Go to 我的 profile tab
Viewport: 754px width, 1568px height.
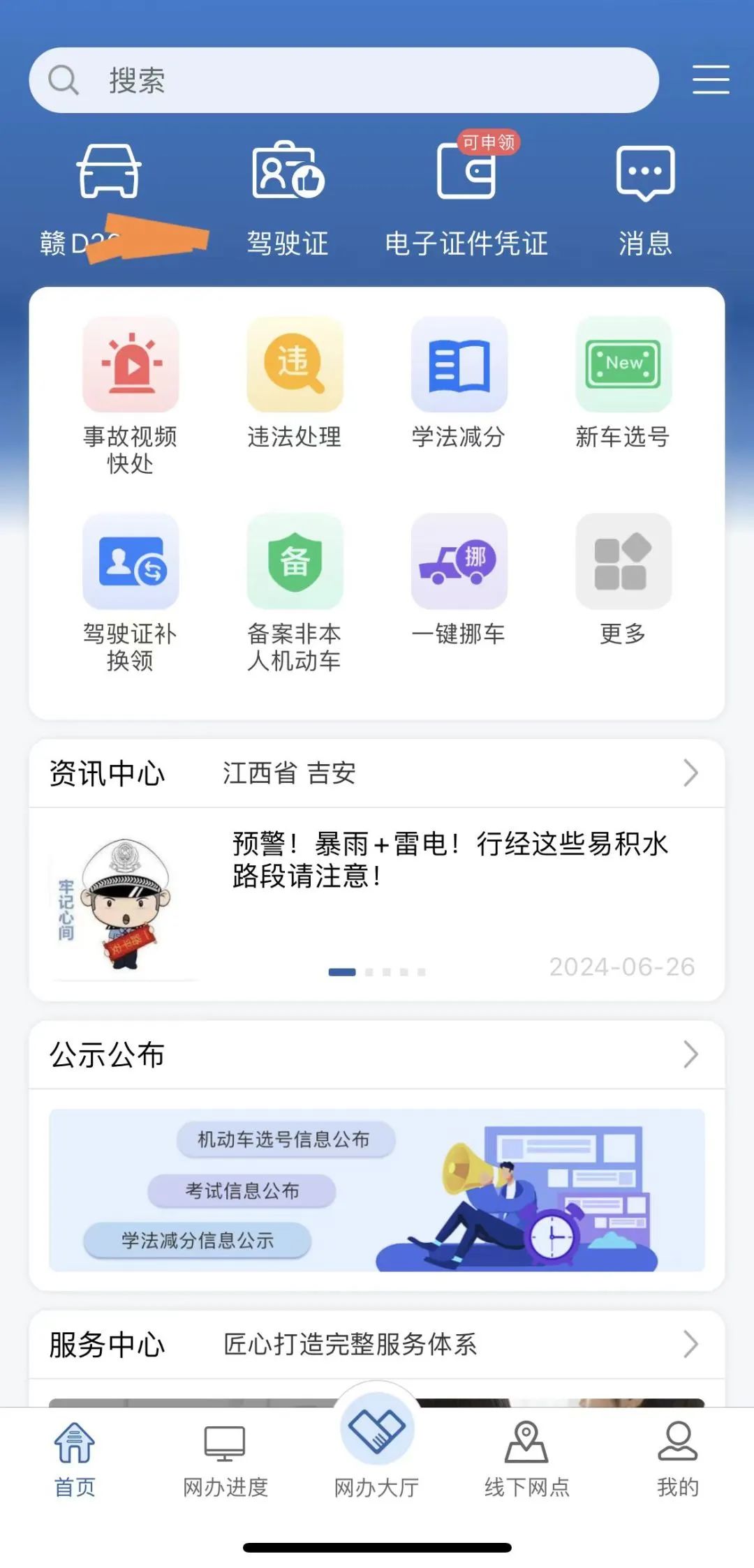[677, 1460]
